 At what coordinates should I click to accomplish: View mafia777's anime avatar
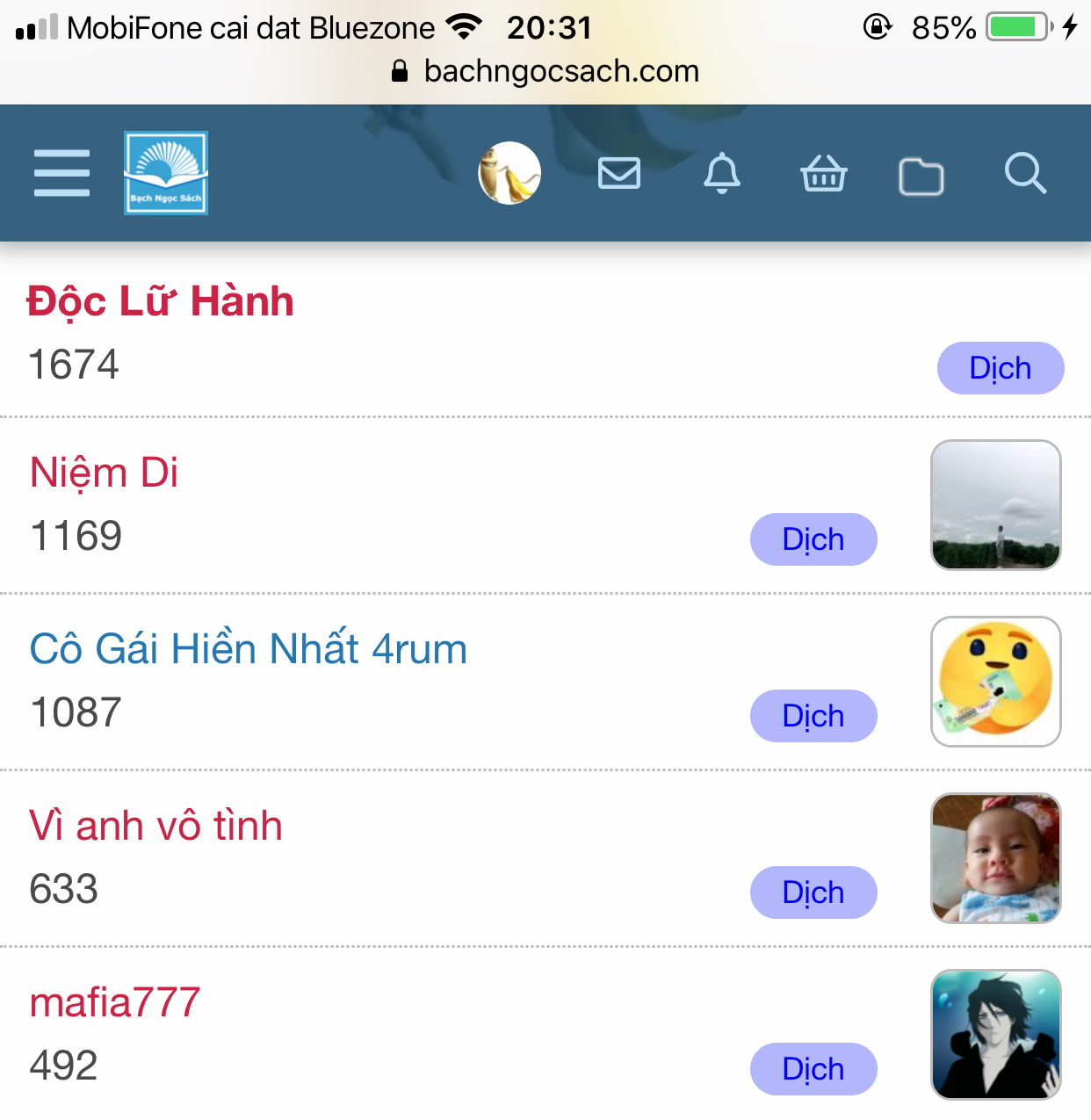pyautogui.click(x=996, y=1035)
